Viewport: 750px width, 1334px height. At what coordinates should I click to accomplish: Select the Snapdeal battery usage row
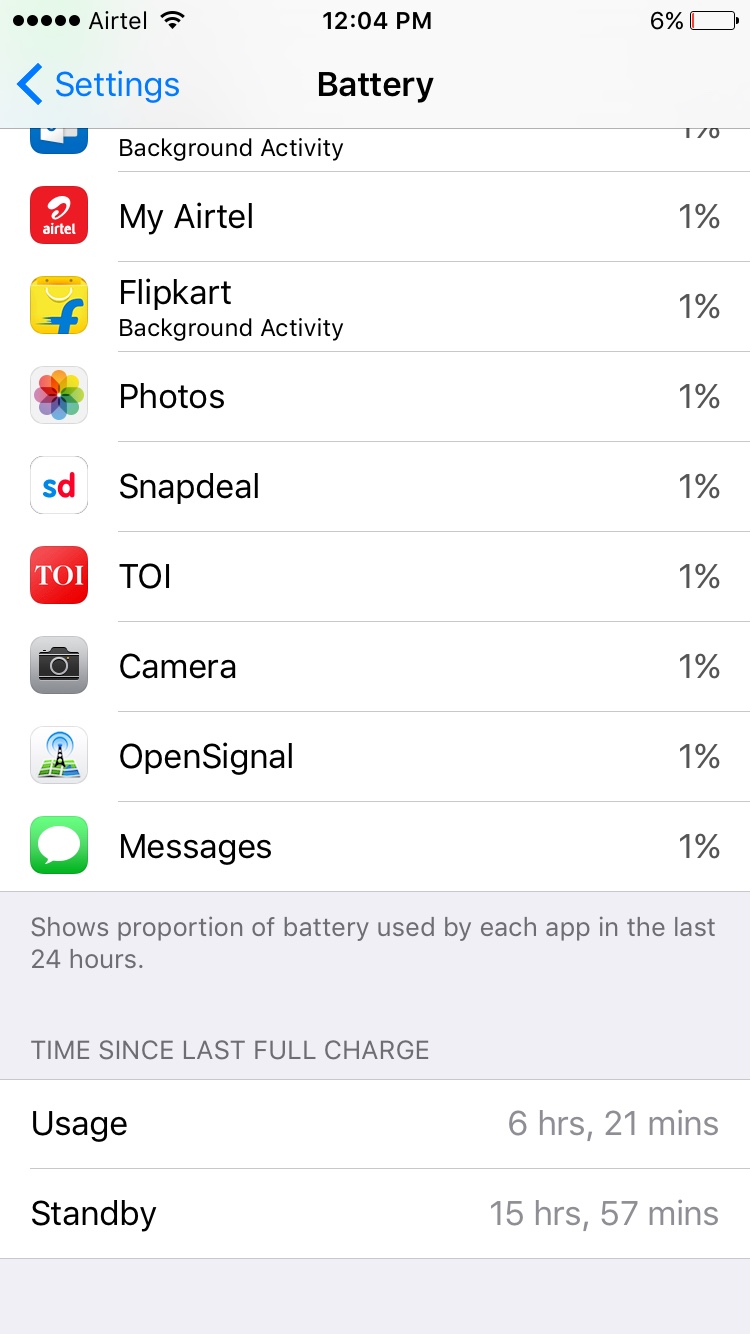coord(375,487)
